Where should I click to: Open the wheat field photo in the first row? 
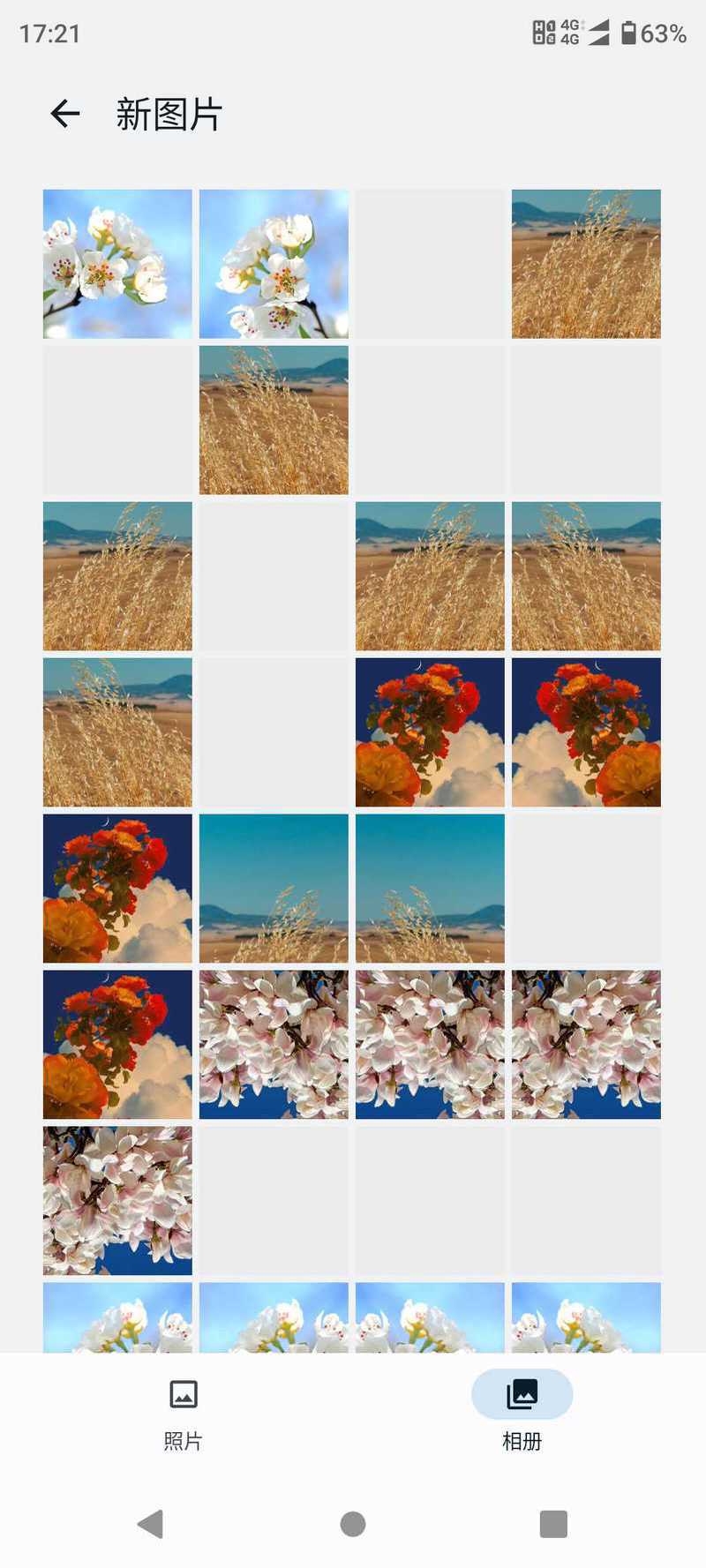click(x=586, y=264)
